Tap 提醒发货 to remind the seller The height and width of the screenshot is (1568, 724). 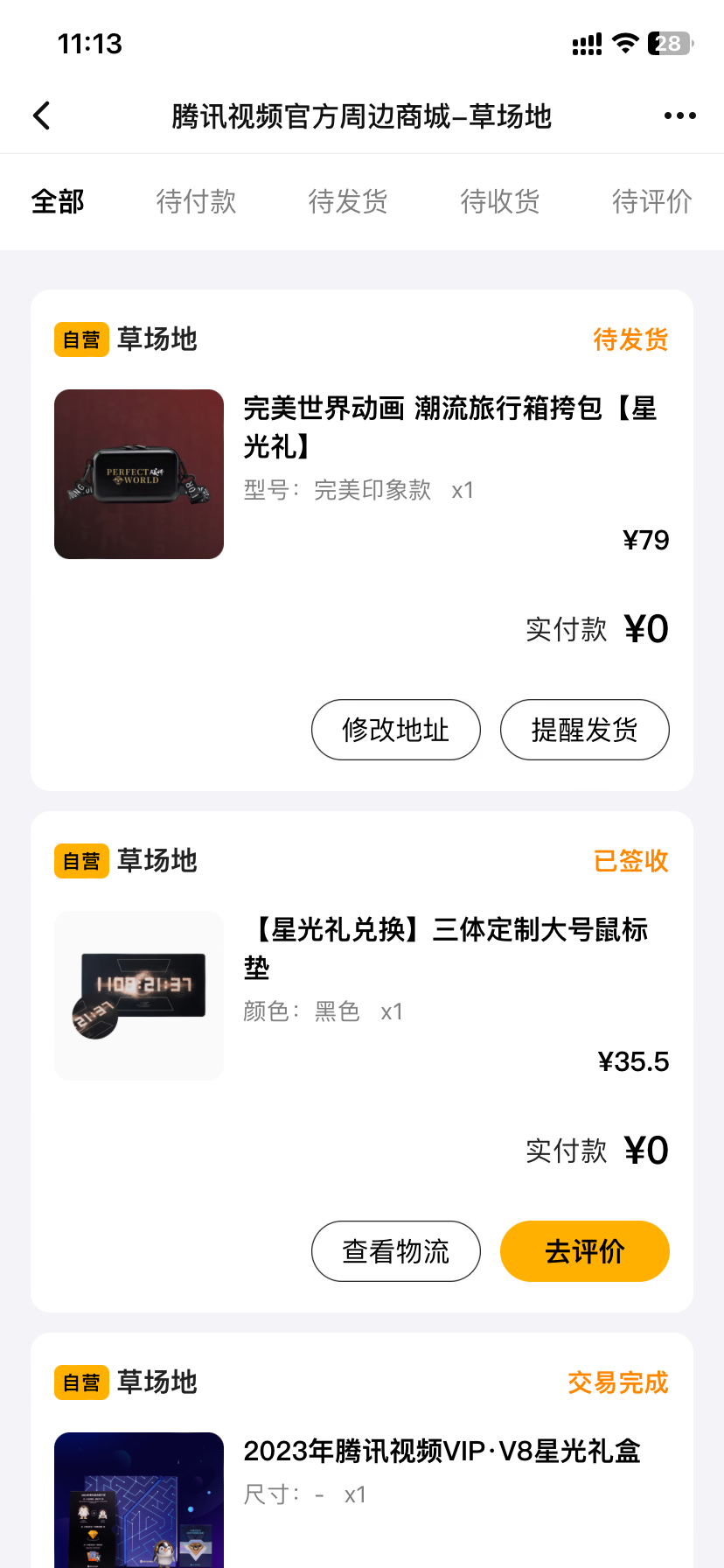(x=585, y=730)
